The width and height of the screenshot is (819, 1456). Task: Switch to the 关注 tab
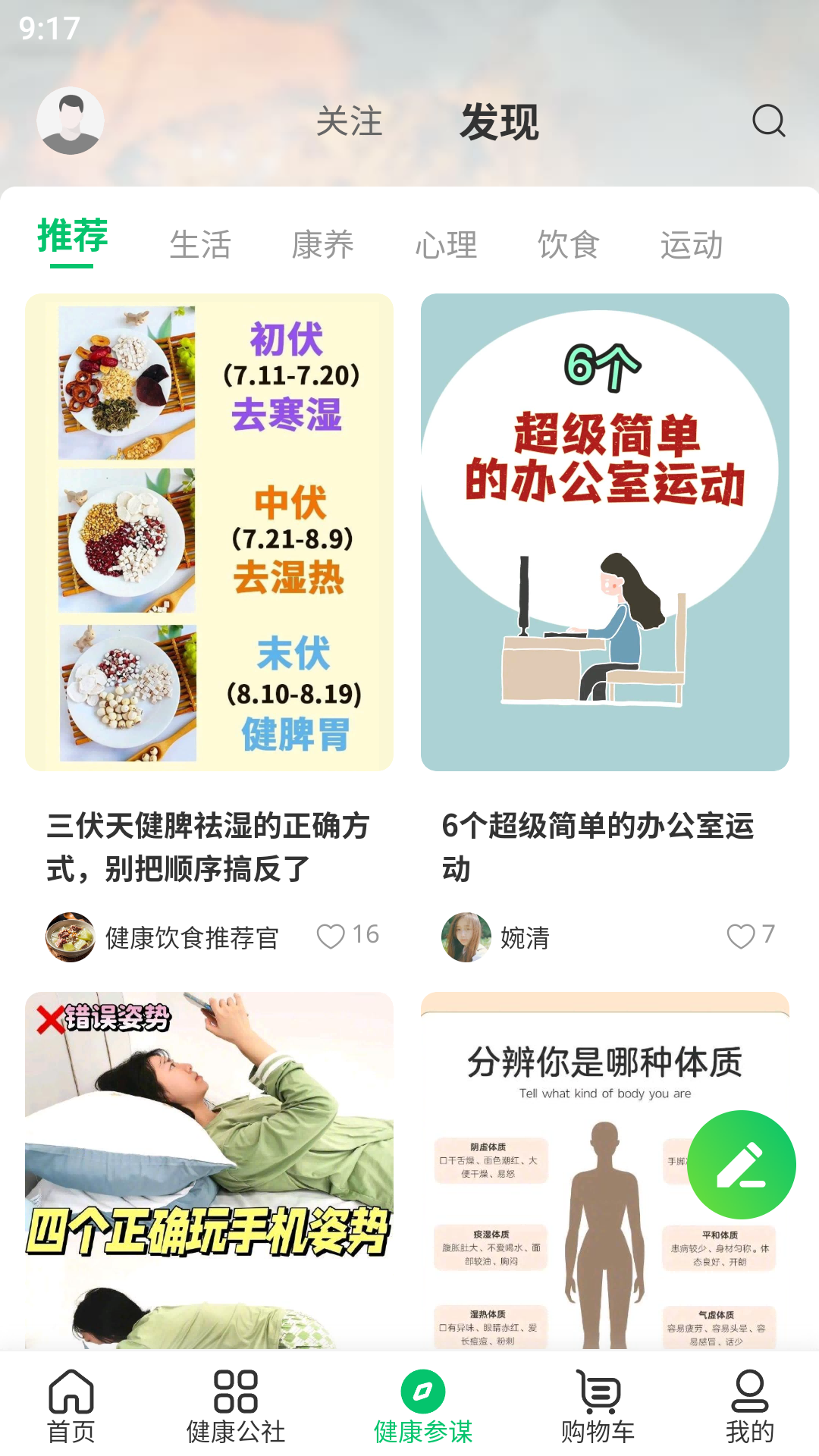349,121
